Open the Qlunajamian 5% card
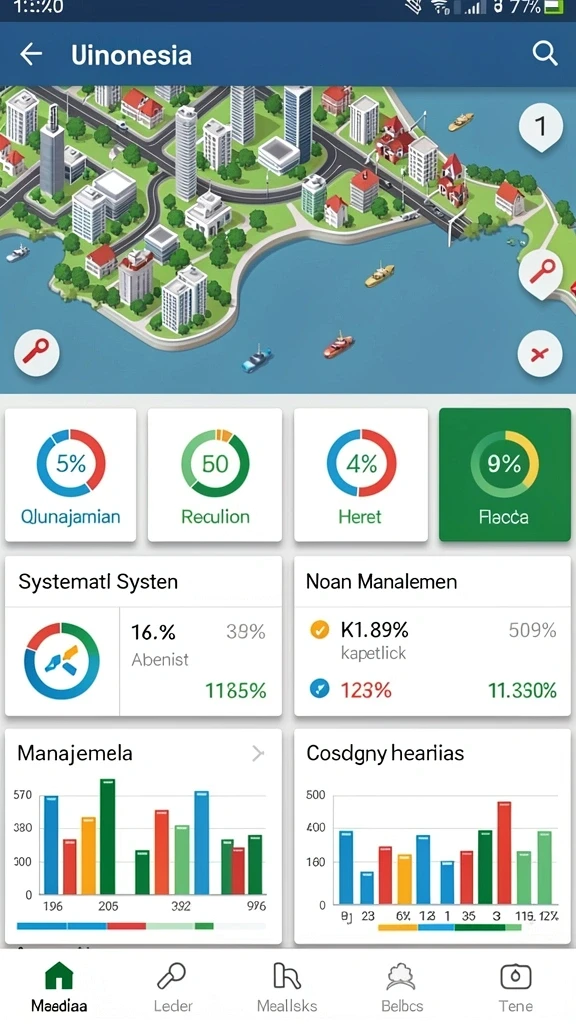 point(71,475)
